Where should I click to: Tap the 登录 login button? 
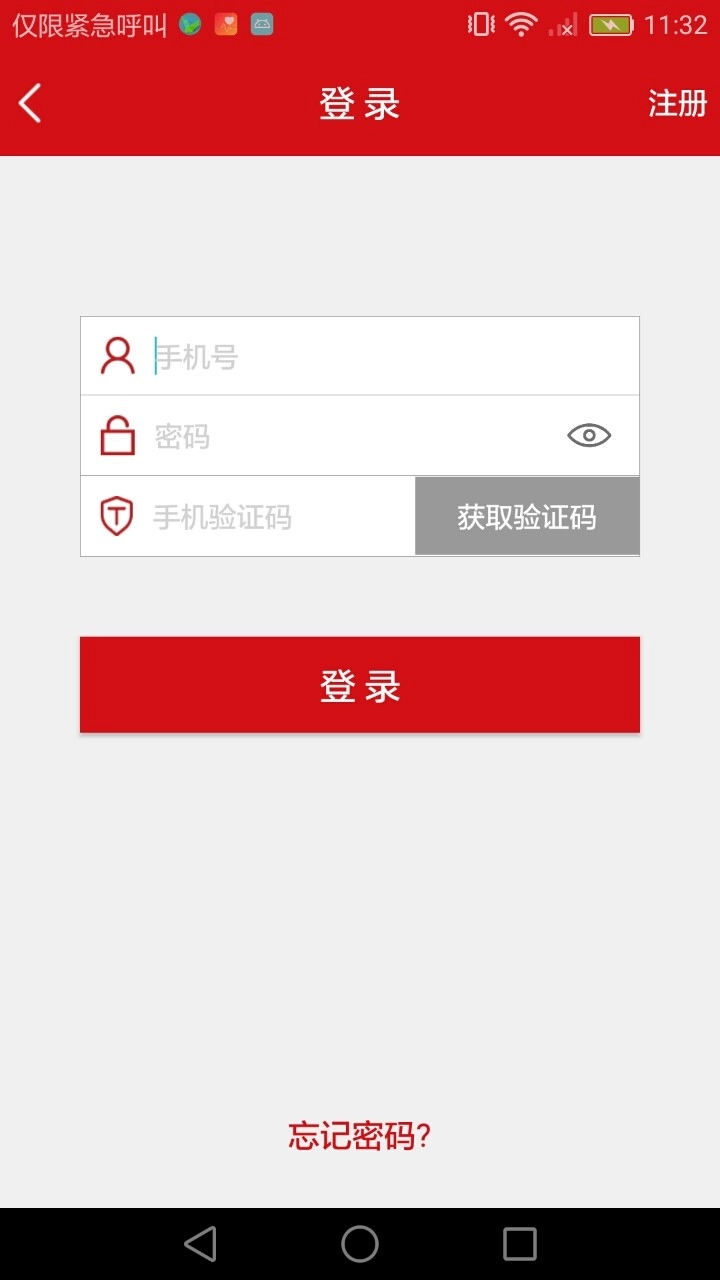[360, 684]
